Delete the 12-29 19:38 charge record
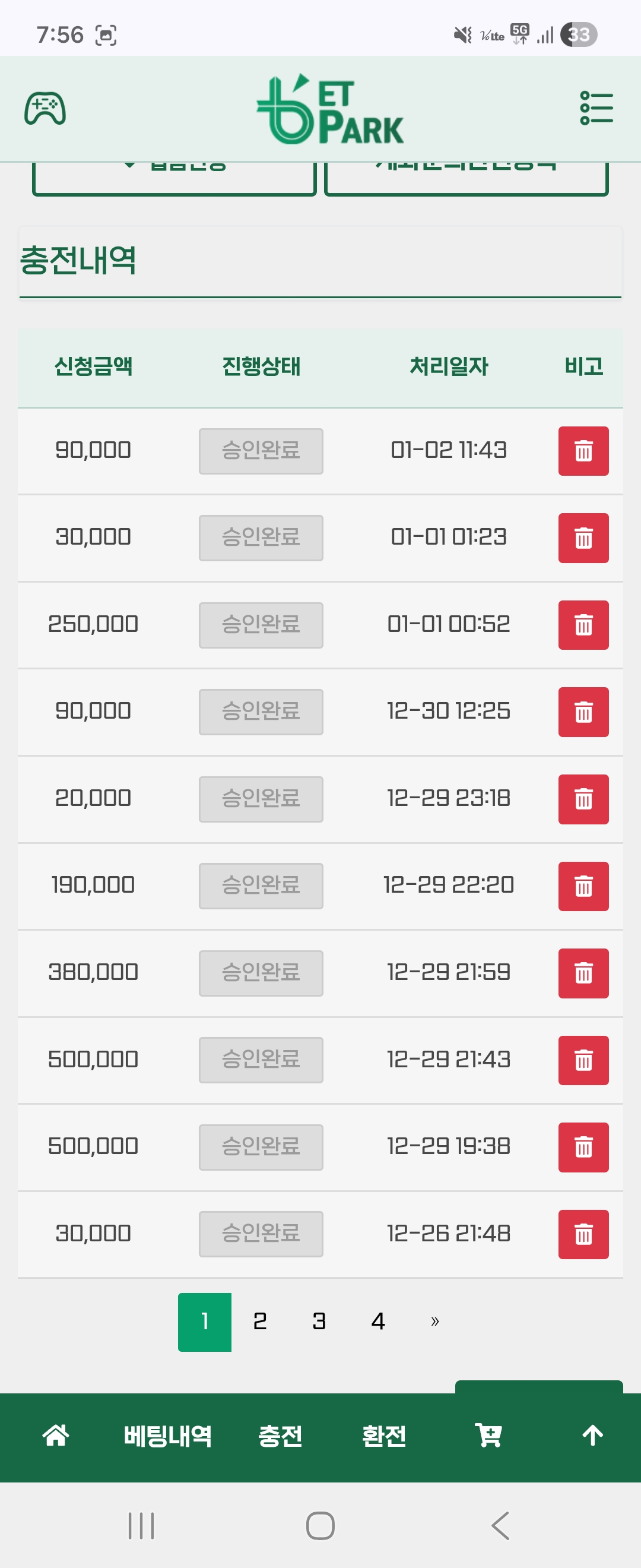Image resolution: width=641 pixels, height=1568 pixels. pyautogui.click(x=583, y=1147)
